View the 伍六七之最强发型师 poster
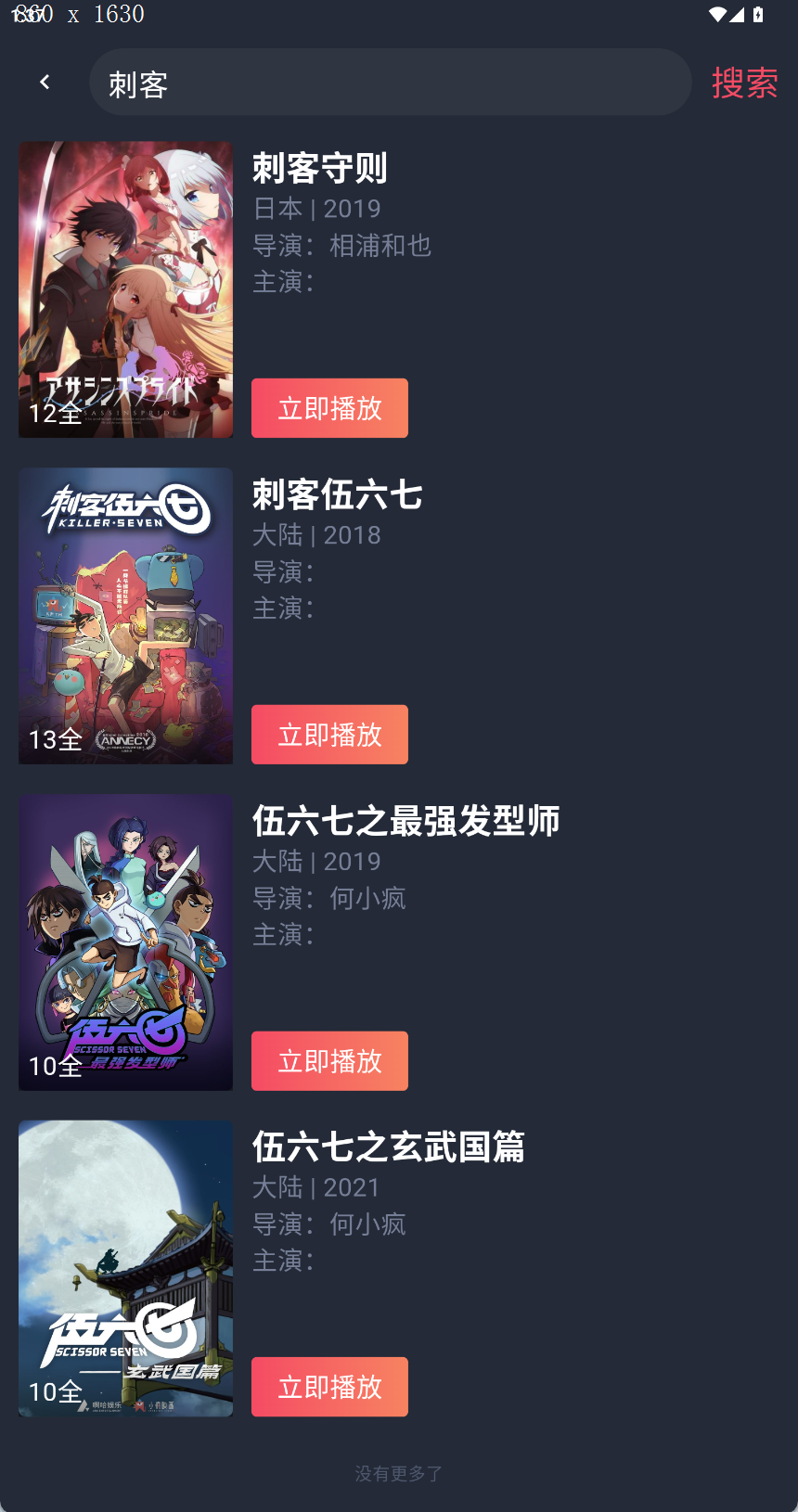The height and width of the screenshot is (1512, 798). pyautogui.click(x=126, y=942)
